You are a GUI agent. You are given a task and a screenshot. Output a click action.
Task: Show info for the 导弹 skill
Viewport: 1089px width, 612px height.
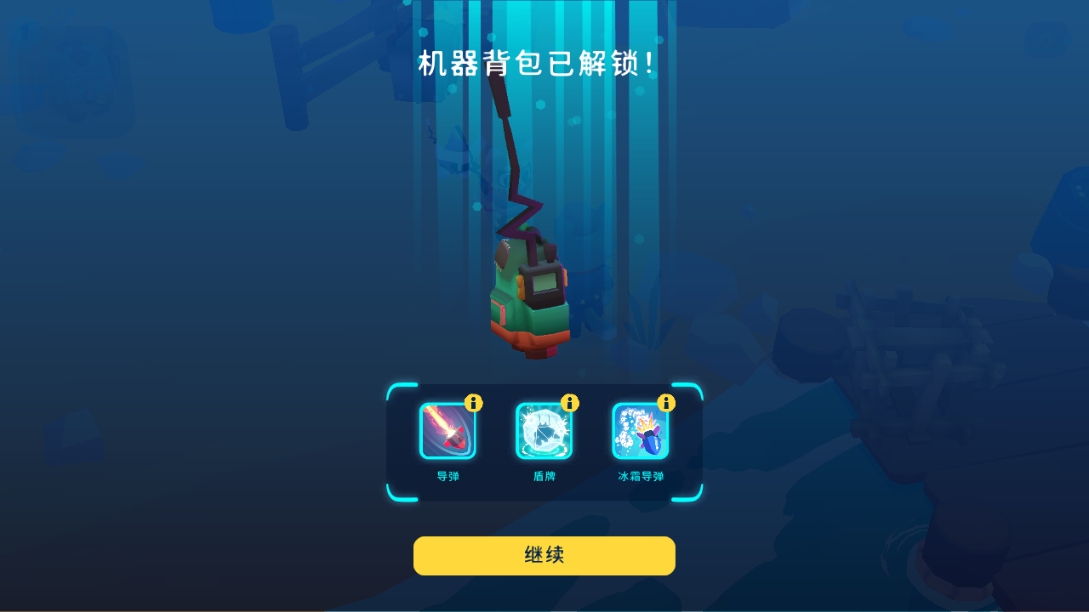click(x=474, y=403)
